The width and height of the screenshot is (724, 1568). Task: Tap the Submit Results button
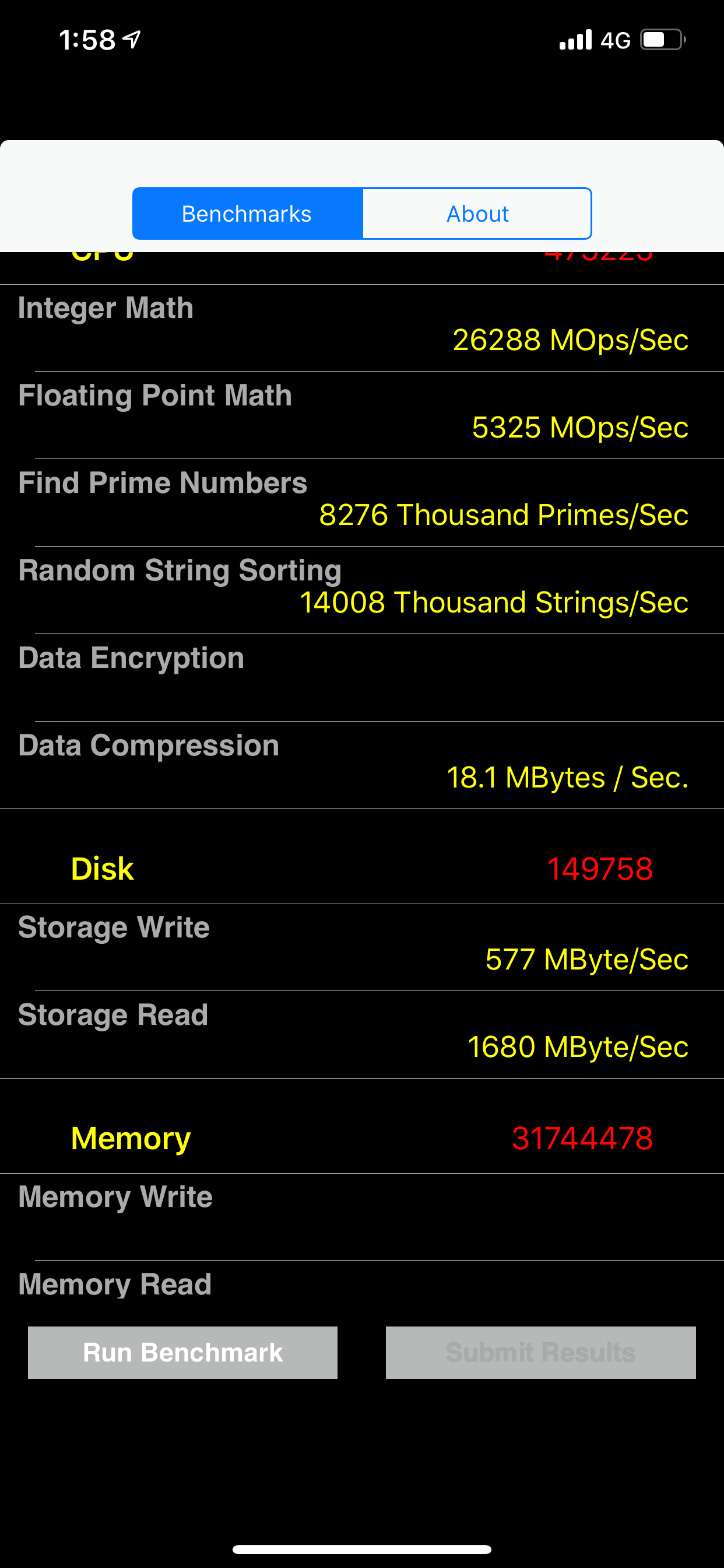(540, 1353)
